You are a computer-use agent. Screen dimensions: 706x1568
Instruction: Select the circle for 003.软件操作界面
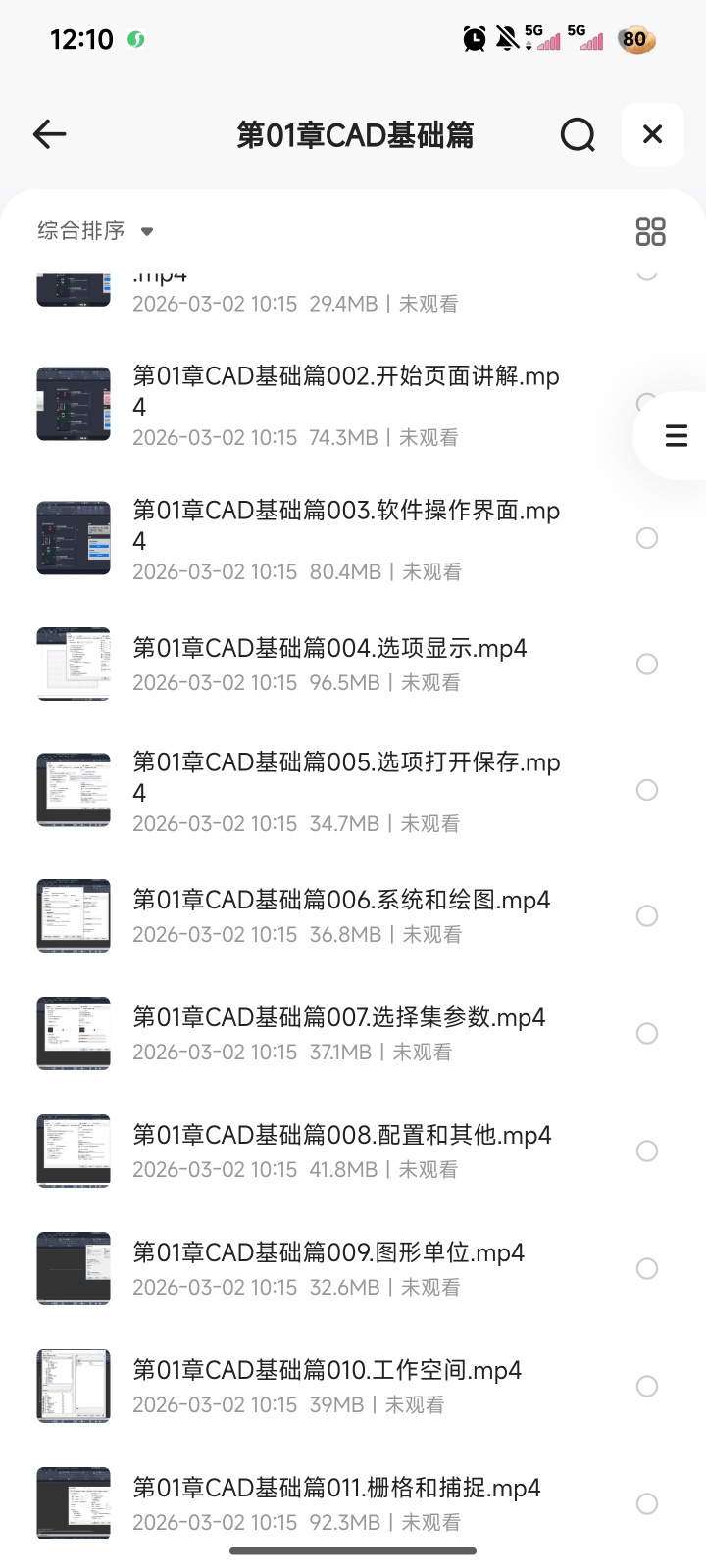point(647,538)
